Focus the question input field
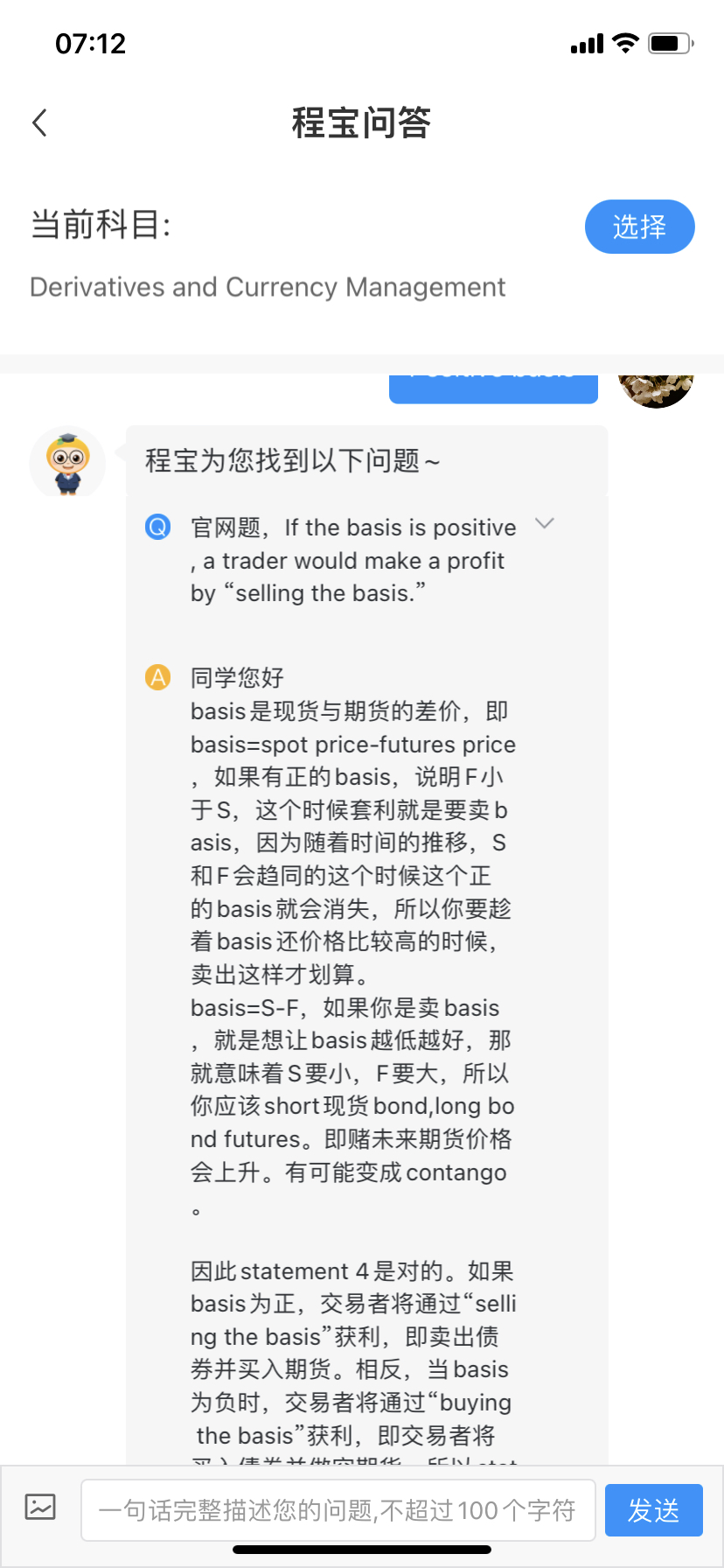 [338, 1509]
